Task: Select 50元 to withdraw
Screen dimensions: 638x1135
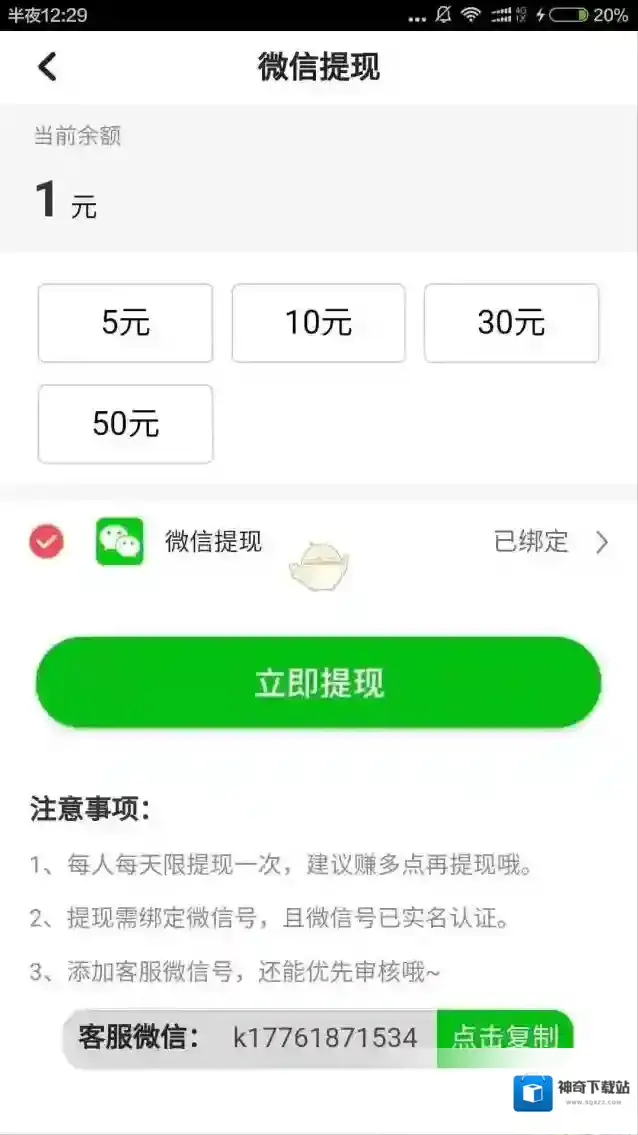Action: (125, 424)
